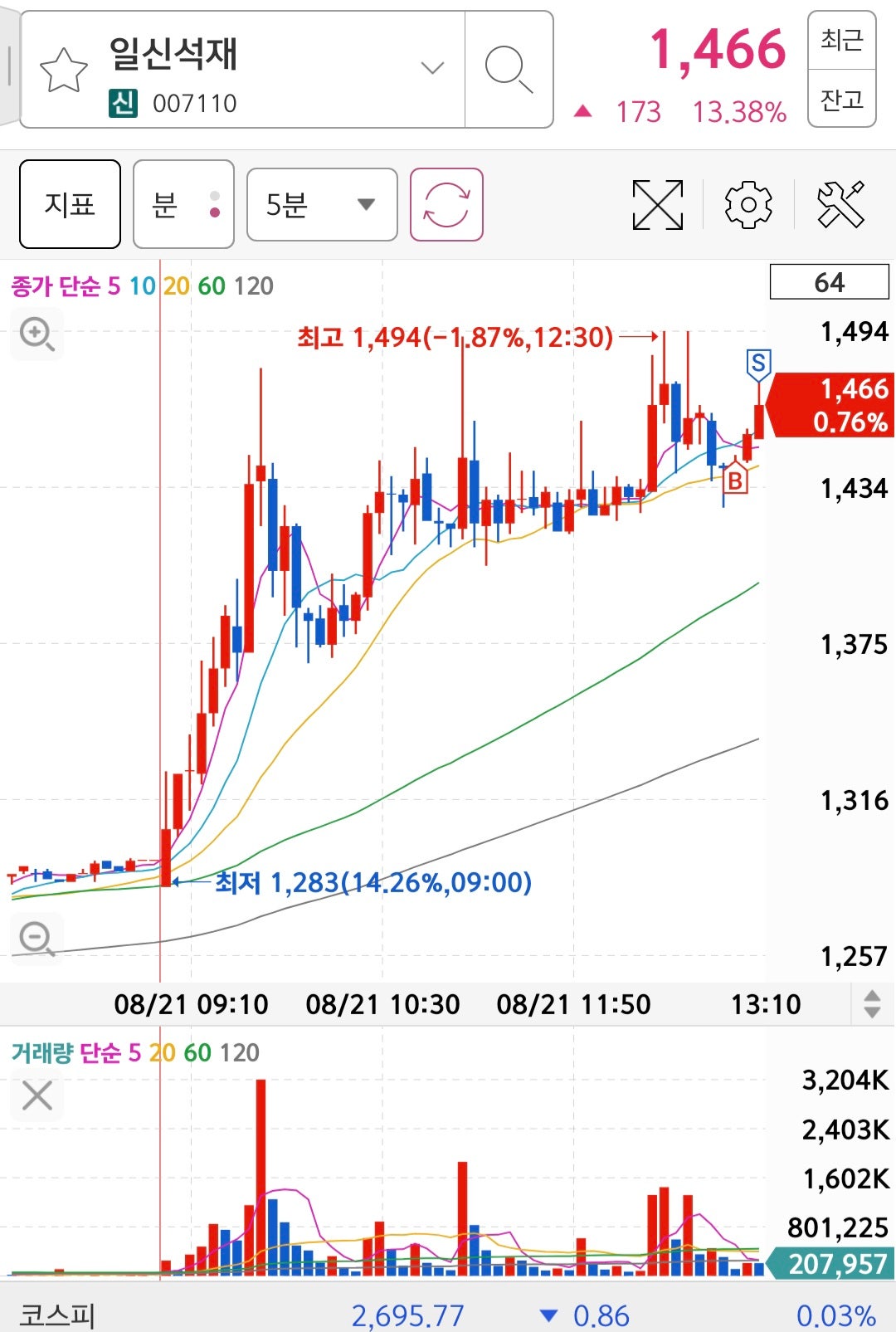Screen dimensions: 896x1332
Task: Add 일신석재 to favorites with star
Action: pyautogui.click(x=63, y=71)
